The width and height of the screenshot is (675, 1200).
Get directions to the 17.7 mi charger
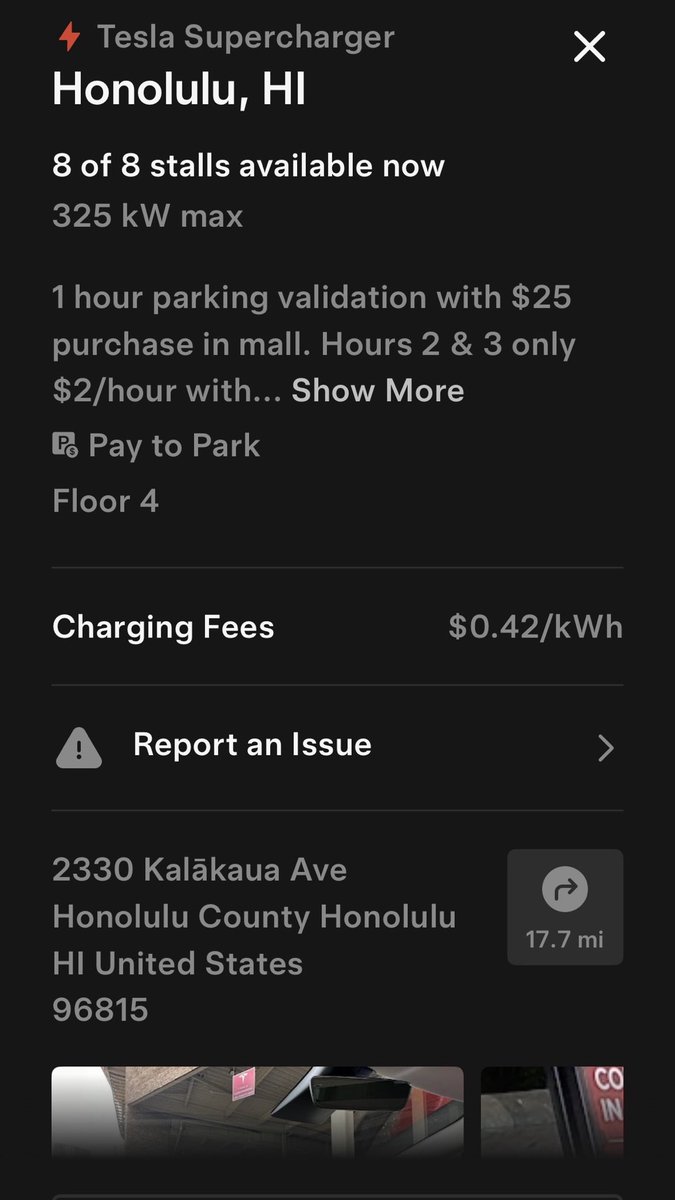(565, 907)
